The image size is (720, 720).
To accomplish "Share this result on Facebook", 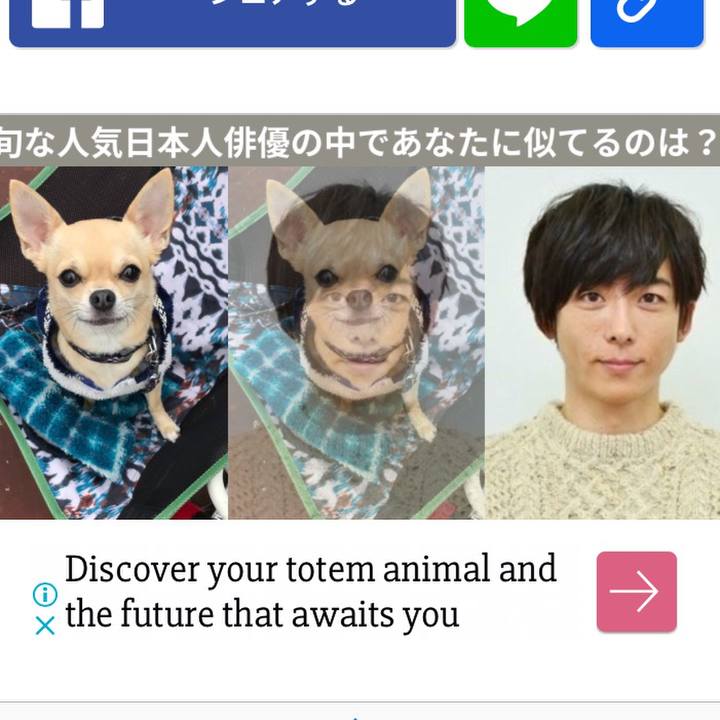I will pos(232,20).
